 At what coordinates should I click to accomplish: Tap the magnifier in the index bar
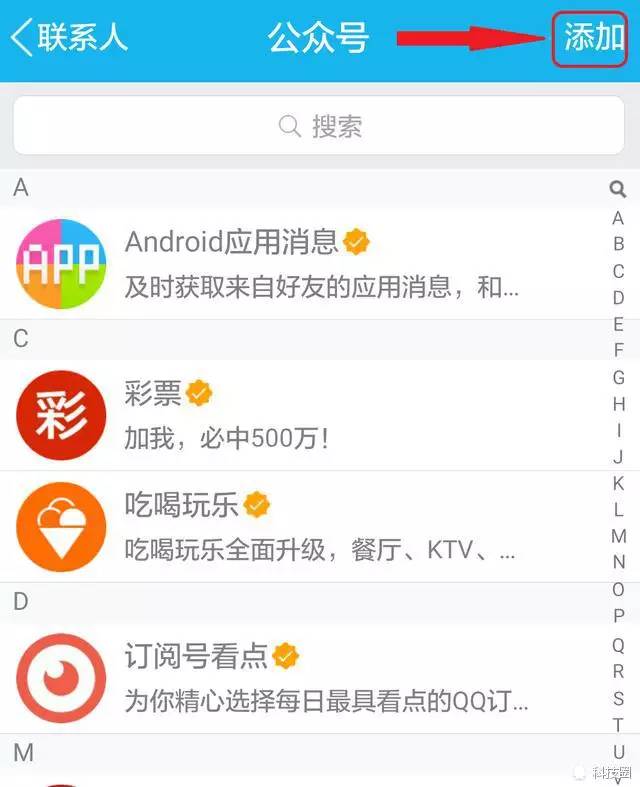[x=618, y=189]
